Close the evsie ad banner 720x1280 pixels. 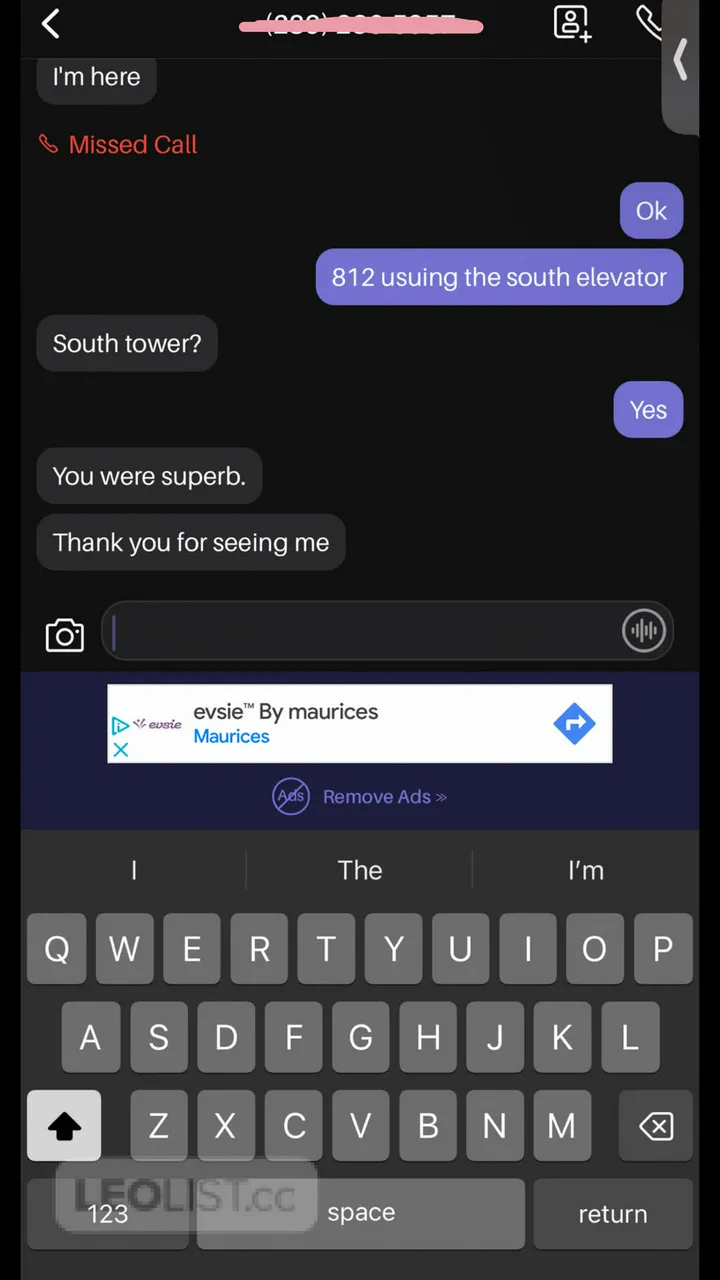tap(121, 749)
